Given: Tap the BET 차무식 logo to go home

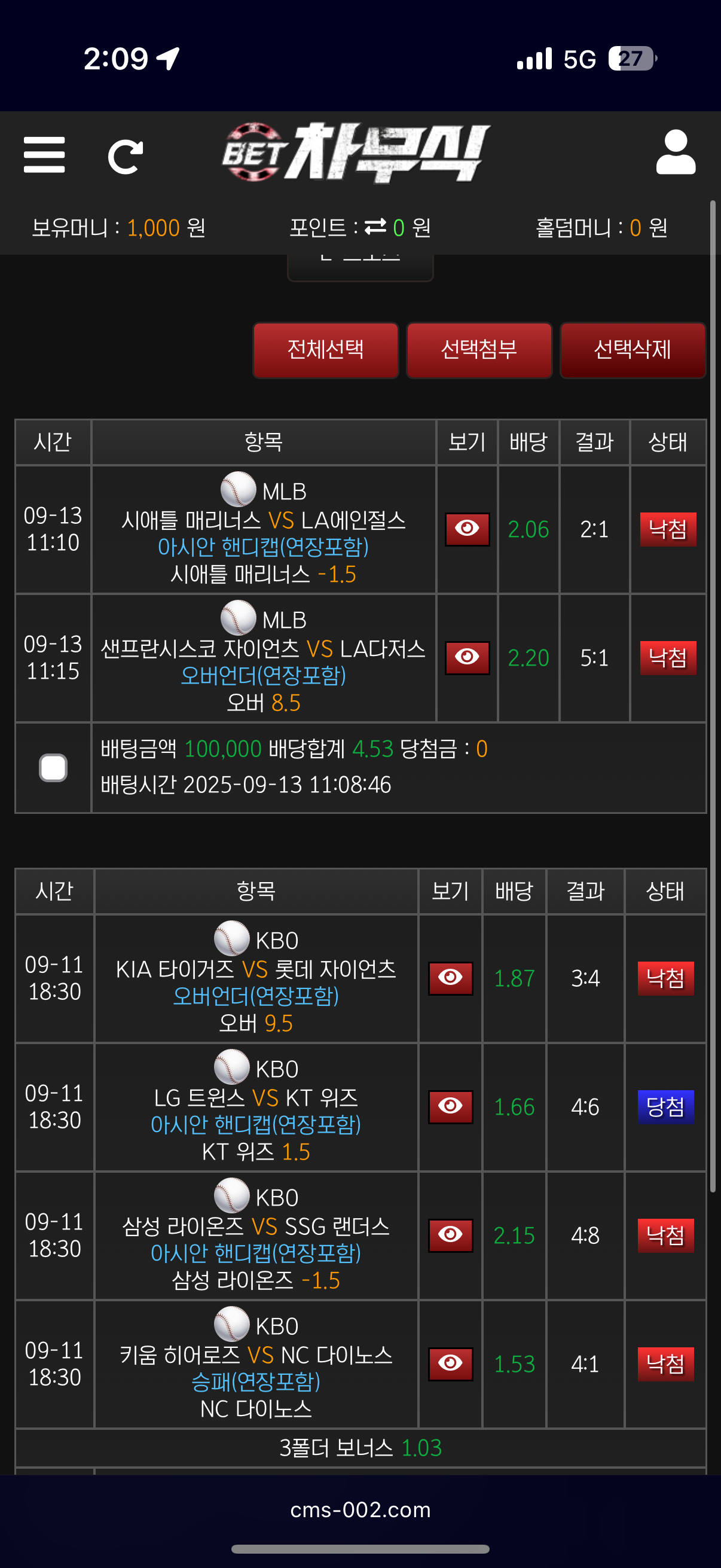Looking at the screenshot, I should pos(356,152).
